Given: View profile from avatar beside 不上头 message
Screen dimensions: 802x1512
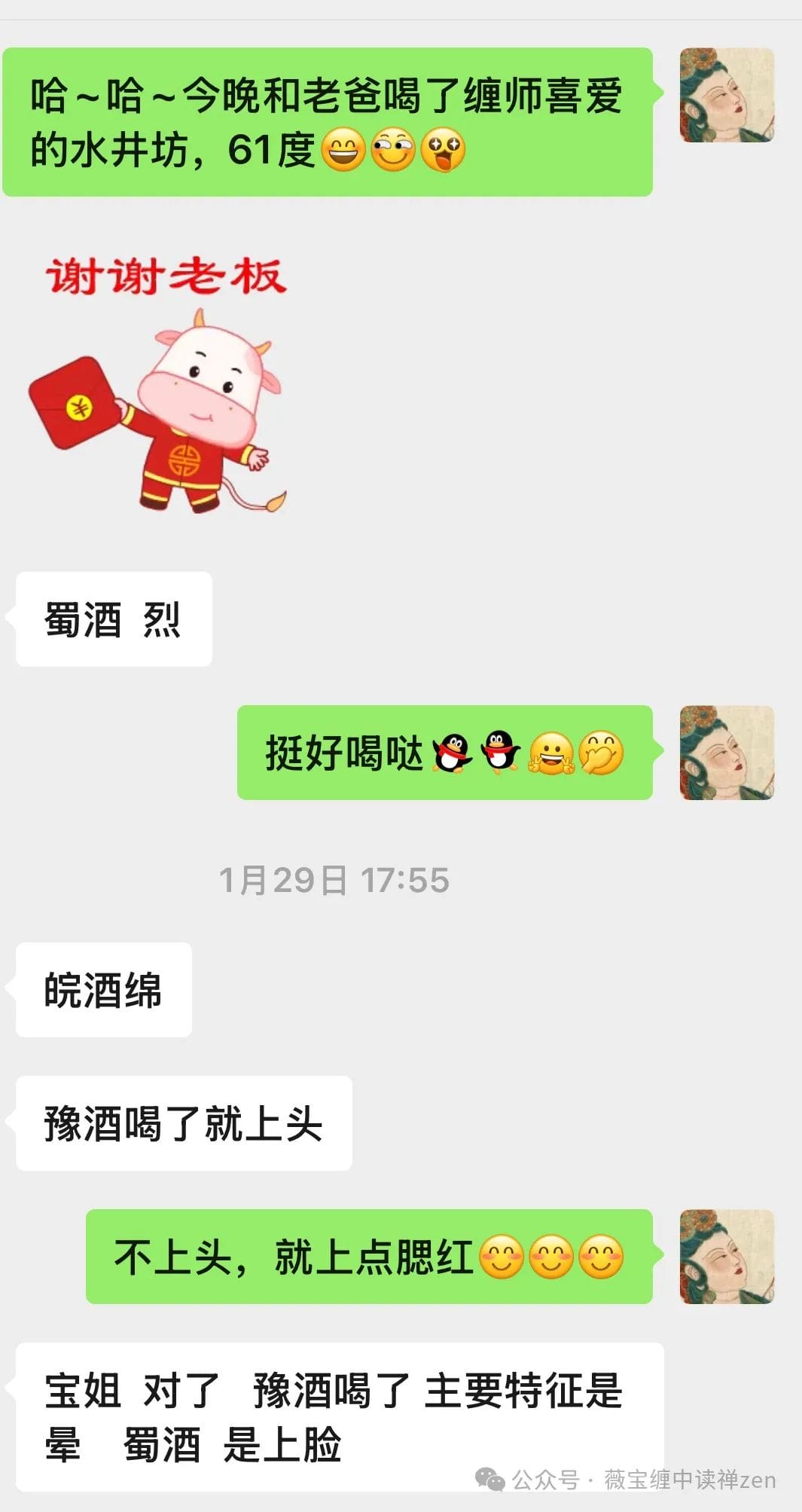Looking at the screenshot, I should click(727, 1256).
